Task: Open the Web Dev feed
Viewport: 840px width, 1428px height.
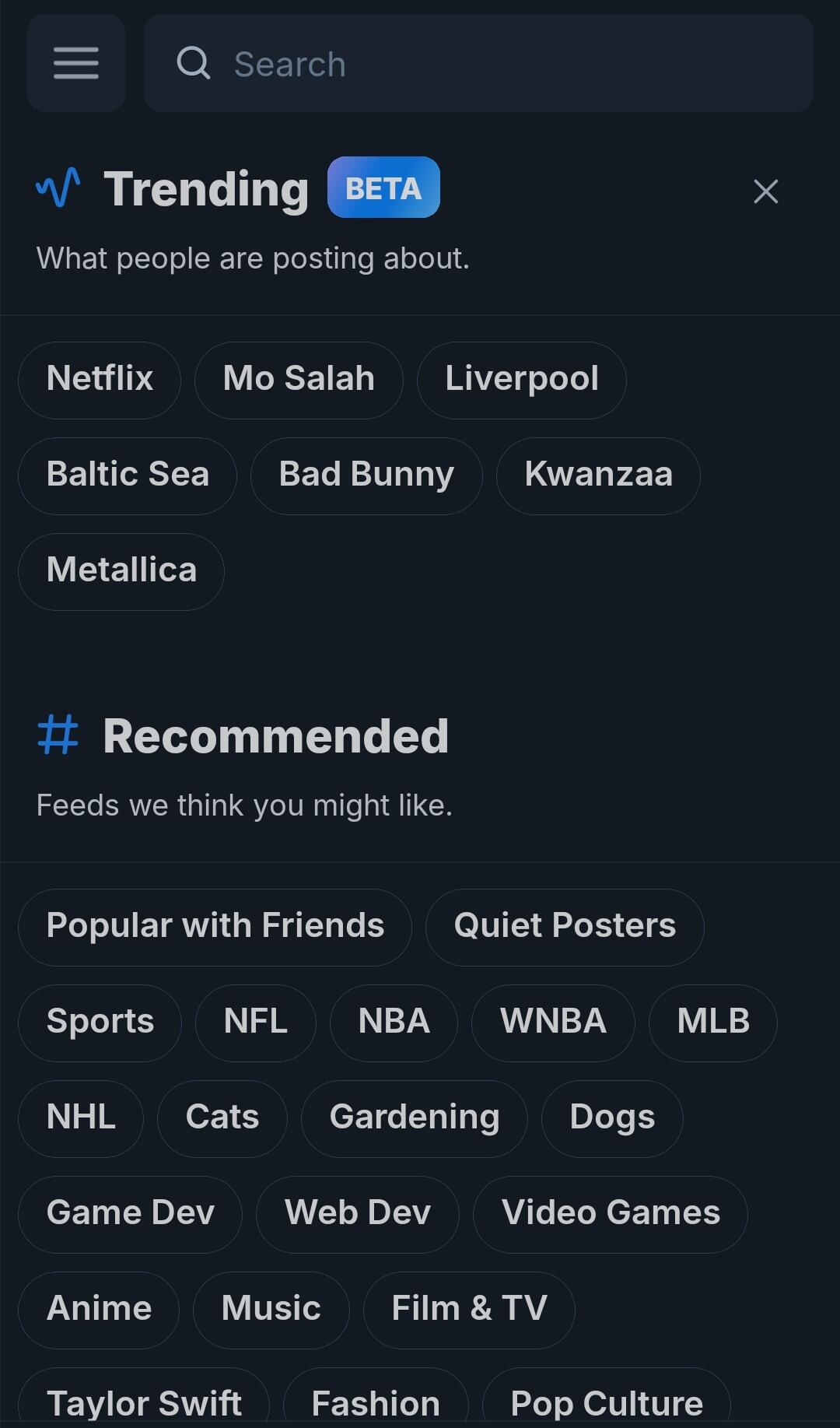Action: pyautogui.click(x=358, y=1215)
